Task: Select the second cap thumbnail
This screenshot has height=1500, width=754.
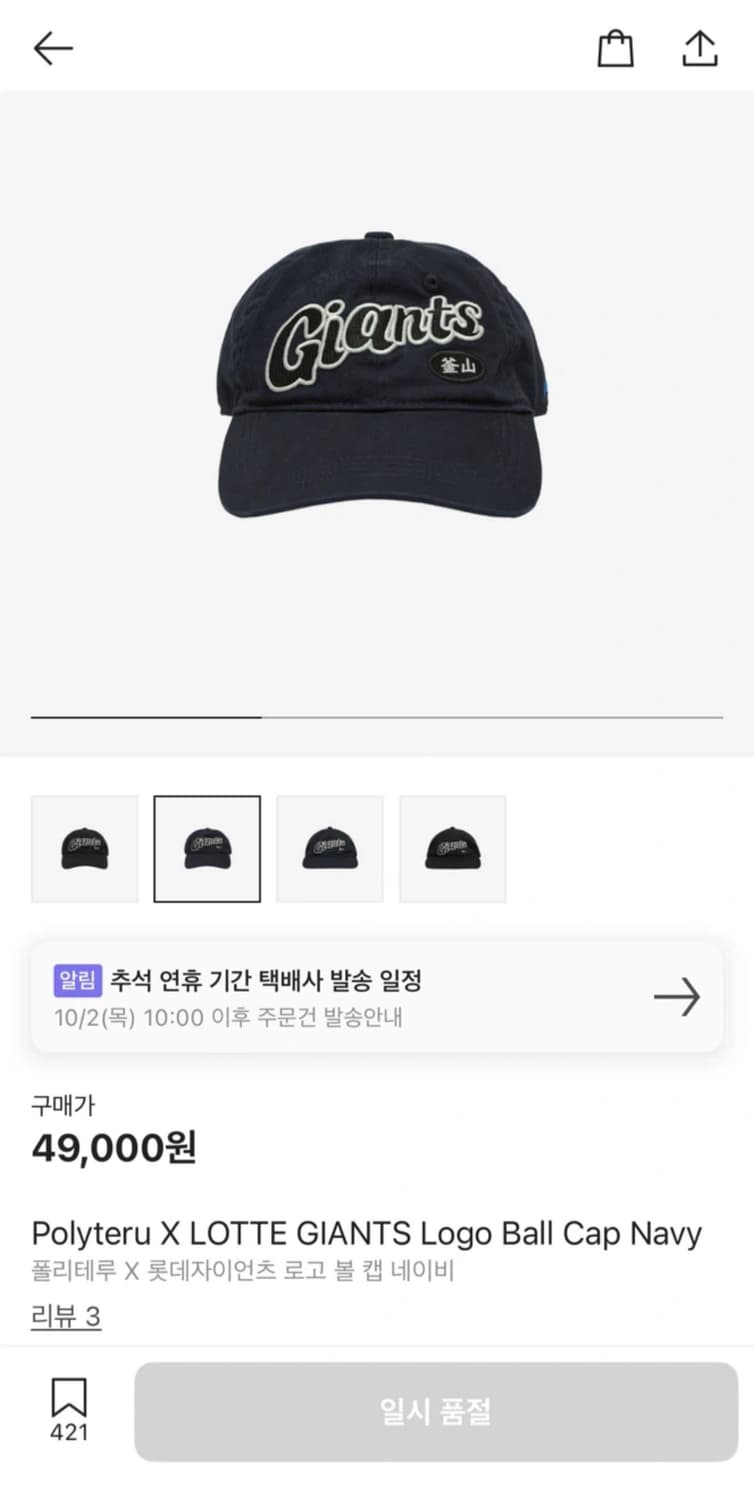Action: (x=207, y=847)
